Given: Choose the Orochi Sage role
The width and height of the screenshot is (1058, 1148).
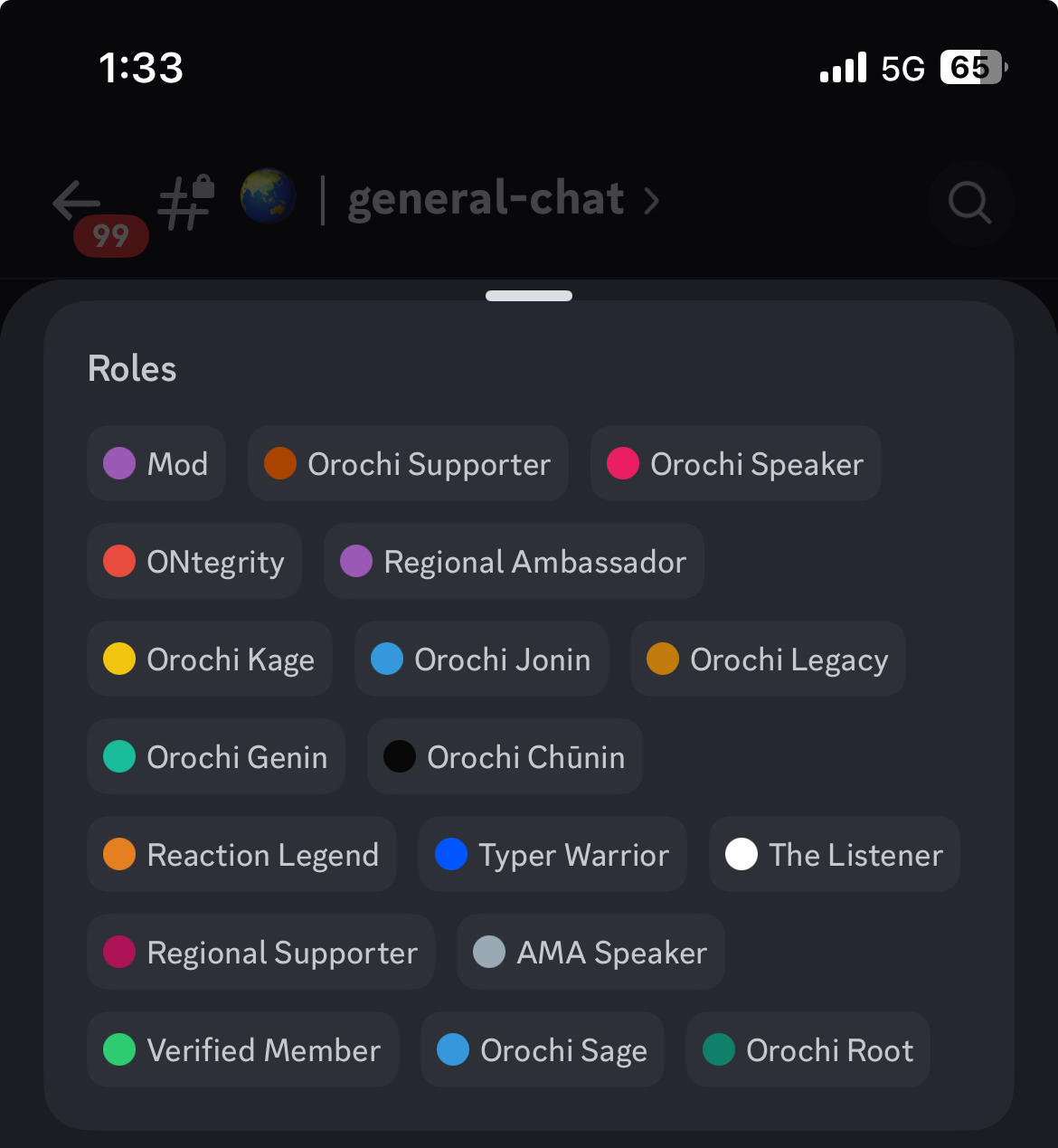Looking at the screenshot, I should pyautogui.click(x=543, y=1049).
